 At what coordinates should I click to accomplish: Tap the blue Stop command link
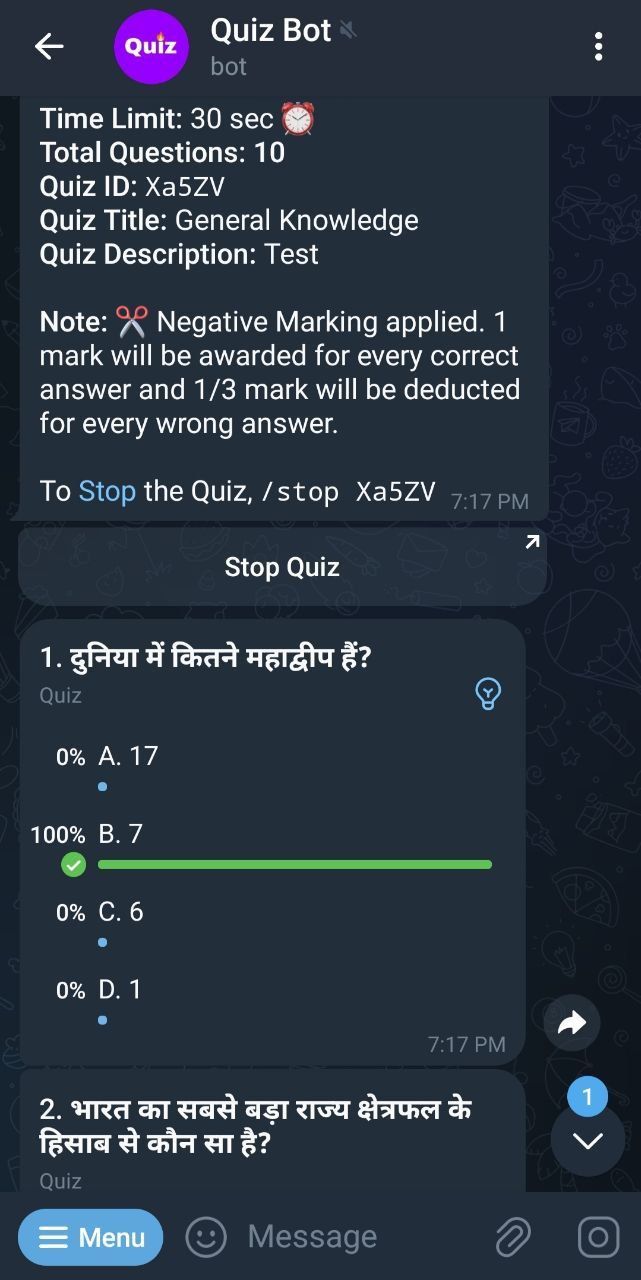(107, 491)
